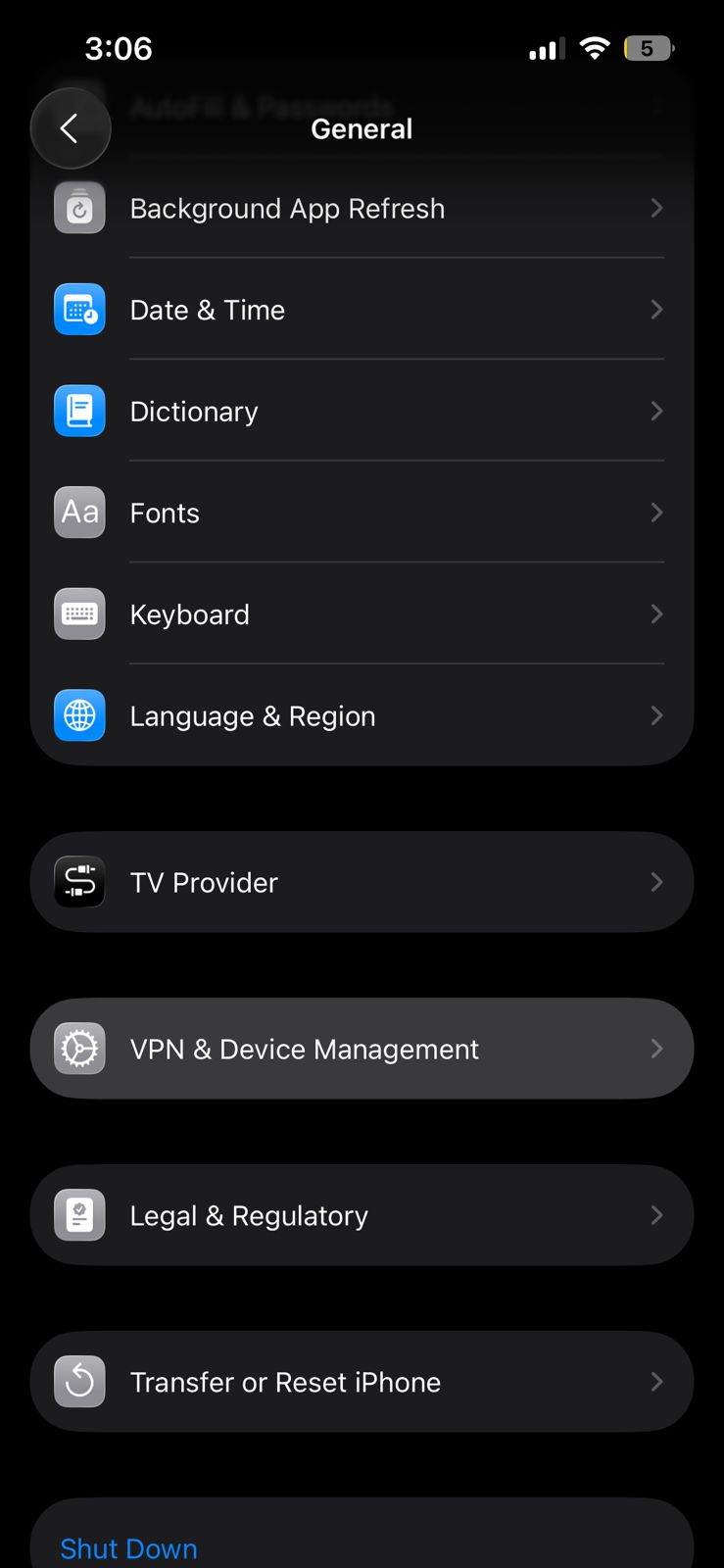Tap the Background App Refresh icon
The image size is (724, 1568).
tap(79, 207)
